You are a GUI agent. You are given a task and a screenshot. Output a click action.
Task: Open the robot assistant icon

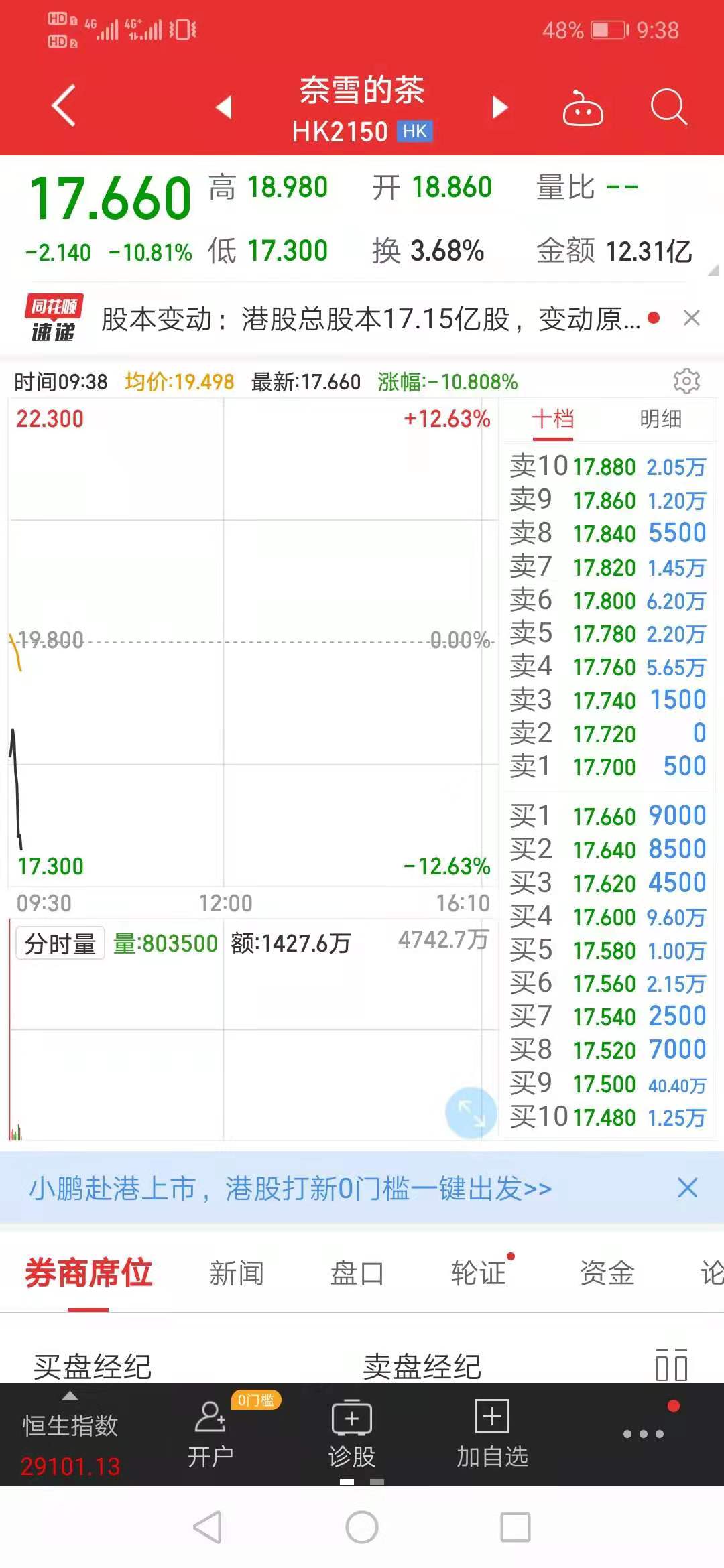[x=583, y=107]
